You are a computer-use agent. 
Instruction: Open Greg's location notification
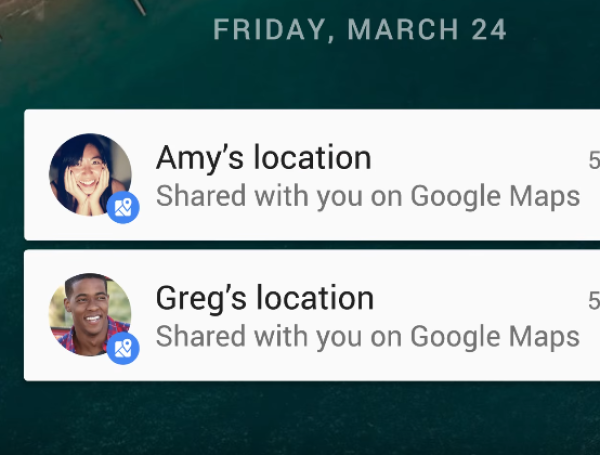330,315
